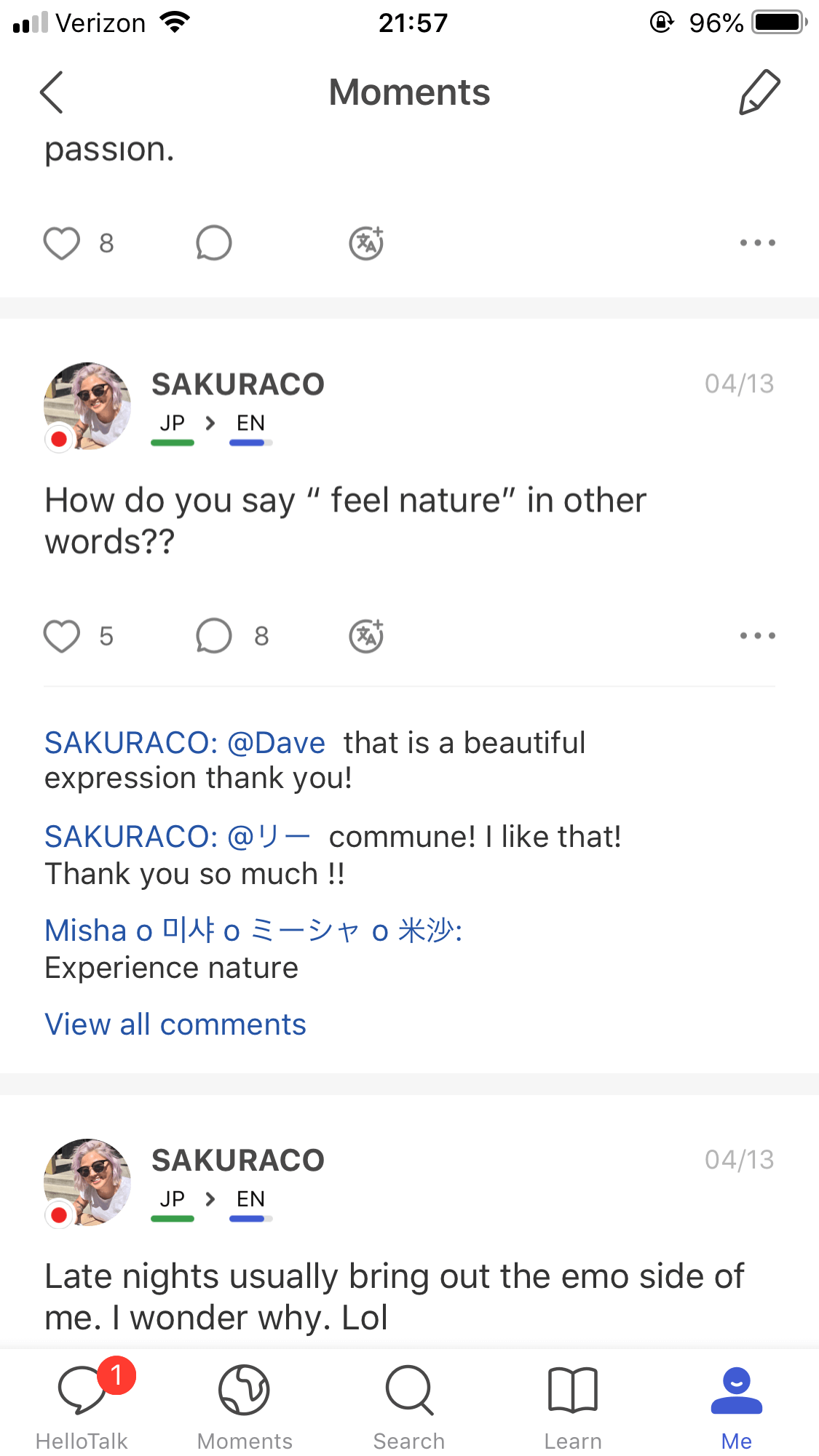This screenshot has height=1456, width=819.
Task: Comment on the post ending with 'passion.'
Action: (213, 243)
